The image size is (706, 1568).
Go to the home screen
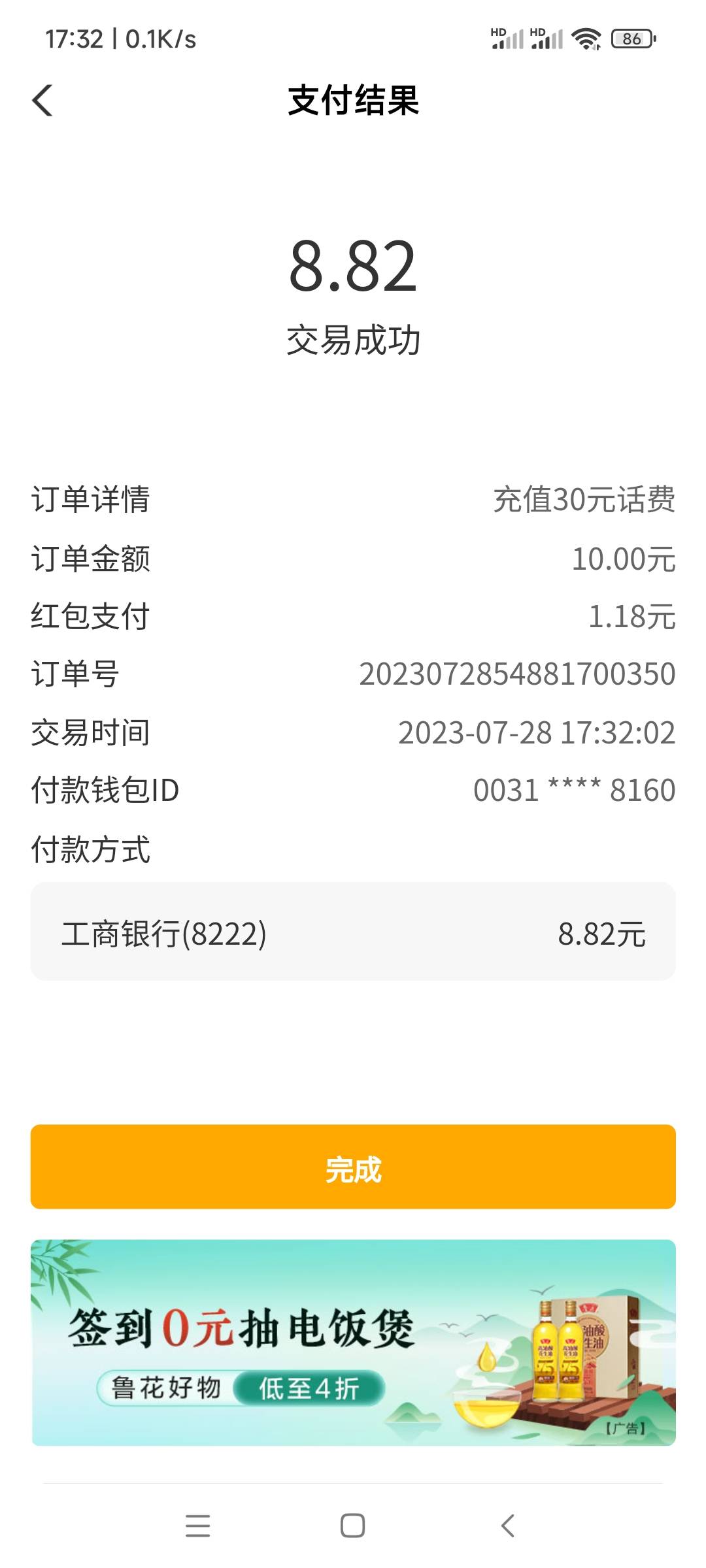pyautogui.click(x=353, y=1526)
